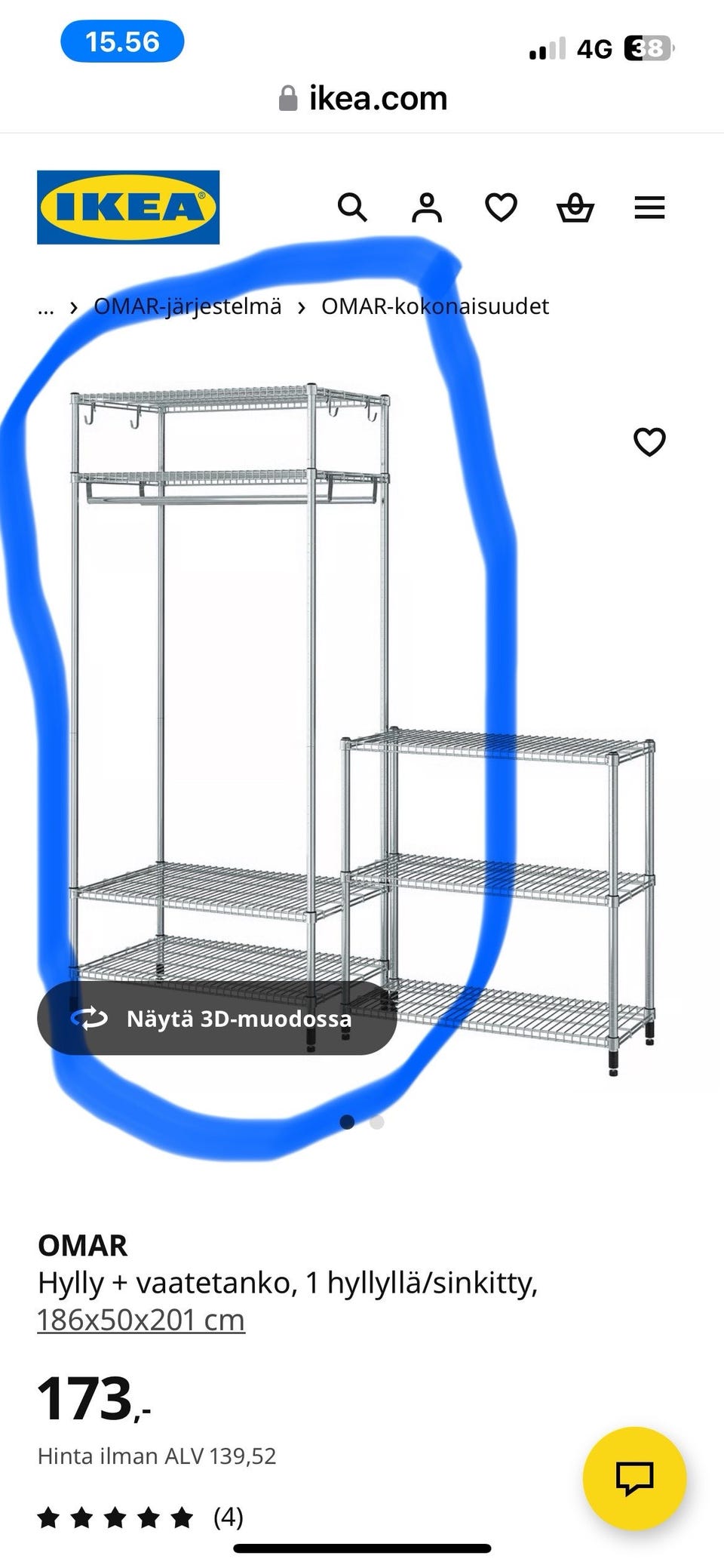
Task: Open the favourites heart in the header
Action: pyautogui.click(x=501, y=208)
